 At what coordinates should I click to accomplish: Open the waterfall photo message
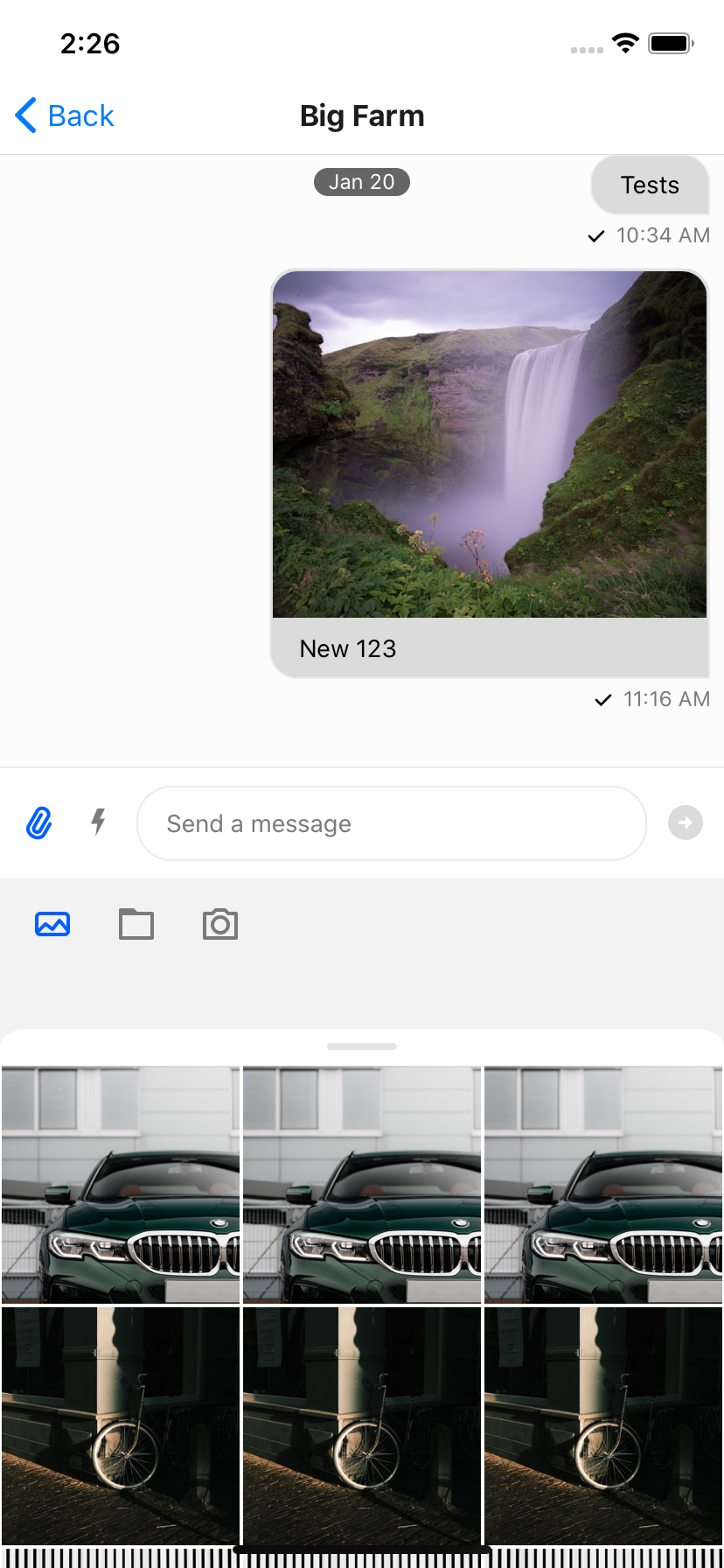point(489,444)
